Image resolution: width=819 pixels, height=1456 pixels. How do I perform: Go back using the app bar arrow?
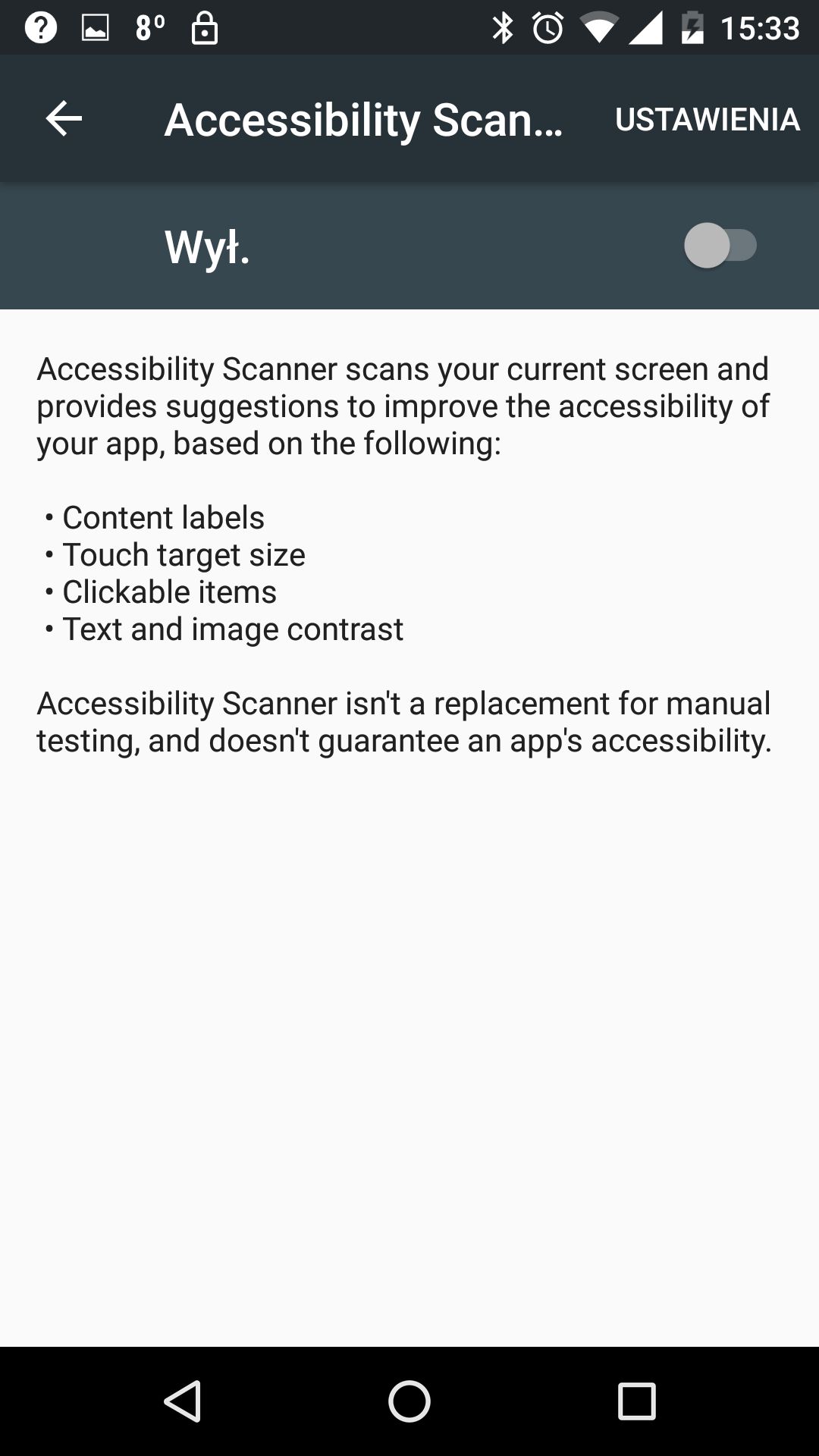point(64,118)
